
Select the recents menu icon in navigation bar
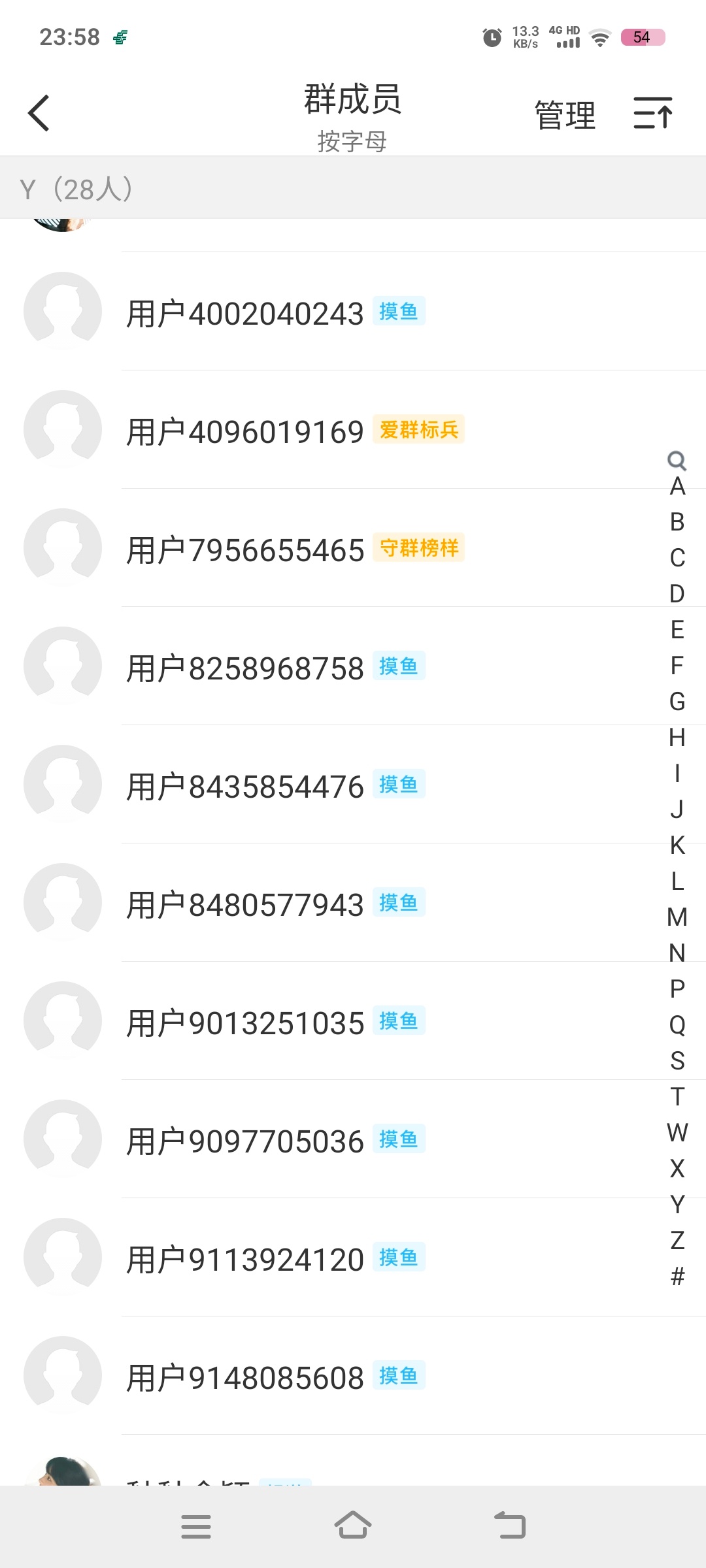click(x=196, y=1526)
